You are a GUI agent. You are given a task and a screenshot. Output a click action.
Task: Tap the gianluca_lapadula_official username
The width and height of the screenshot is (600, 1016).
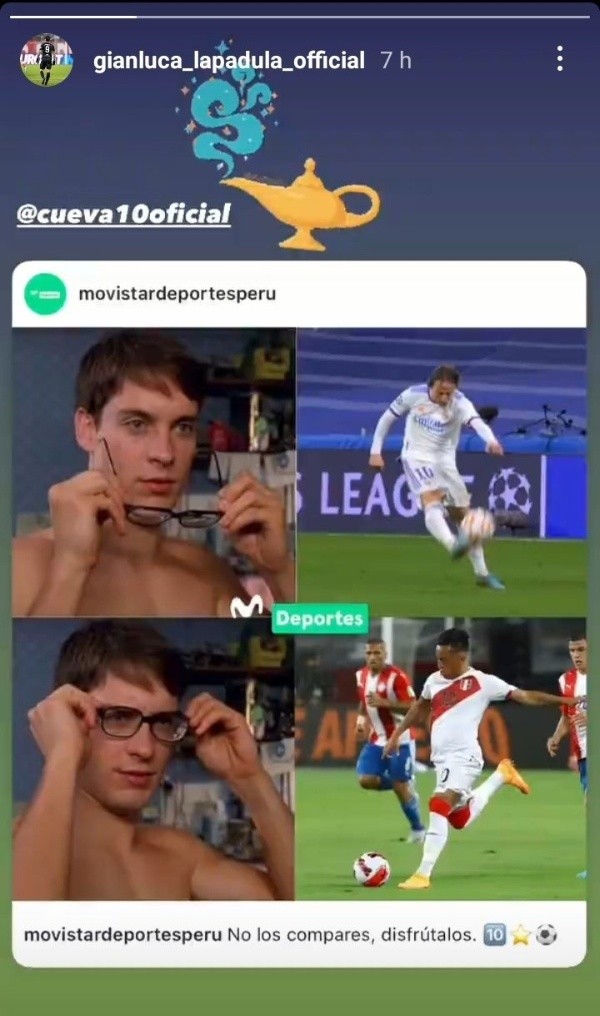tap(228, 61)
